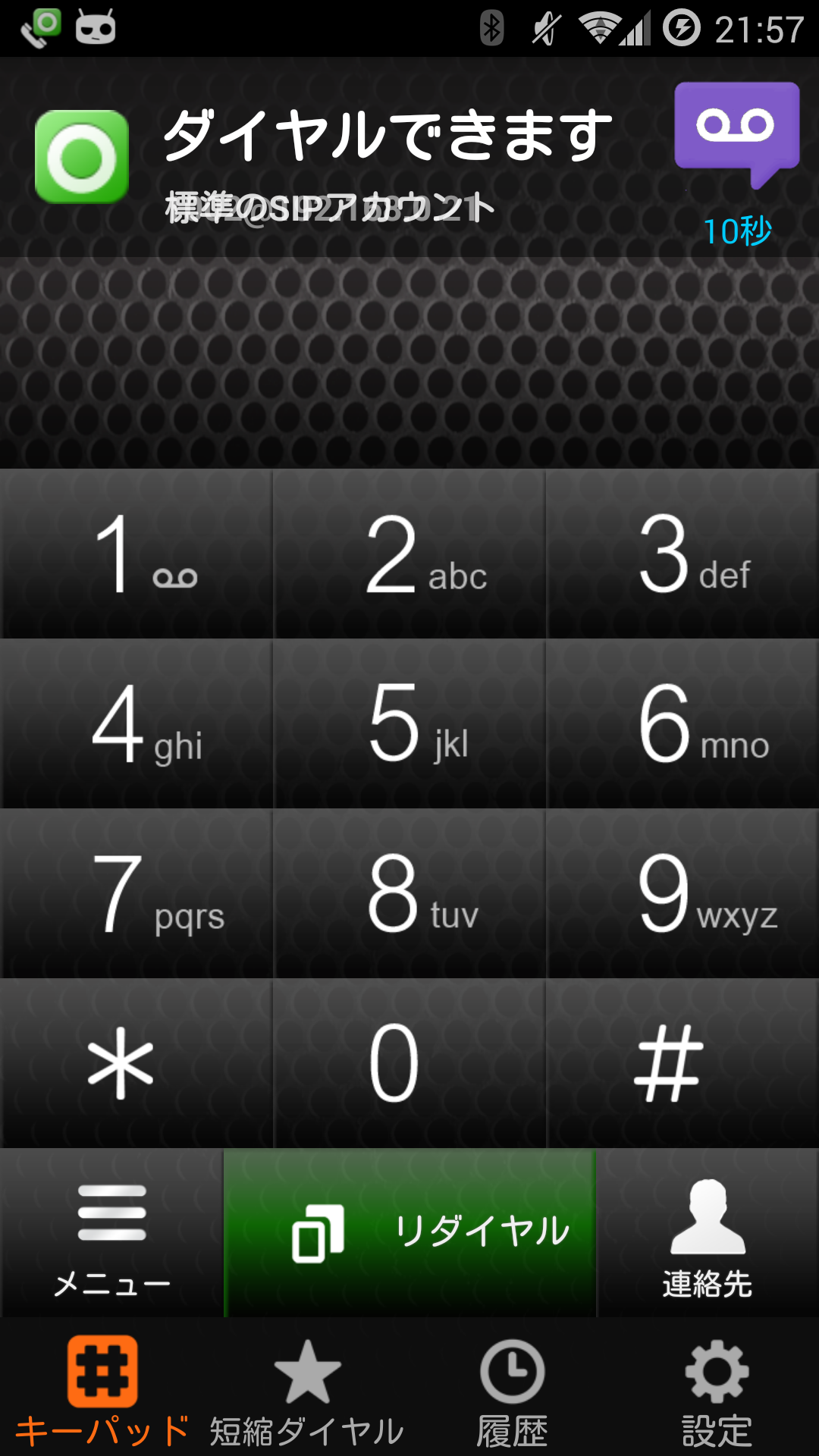Tap the green リダイヤル redial button
819x1456 pixels.
[409, 1234]
